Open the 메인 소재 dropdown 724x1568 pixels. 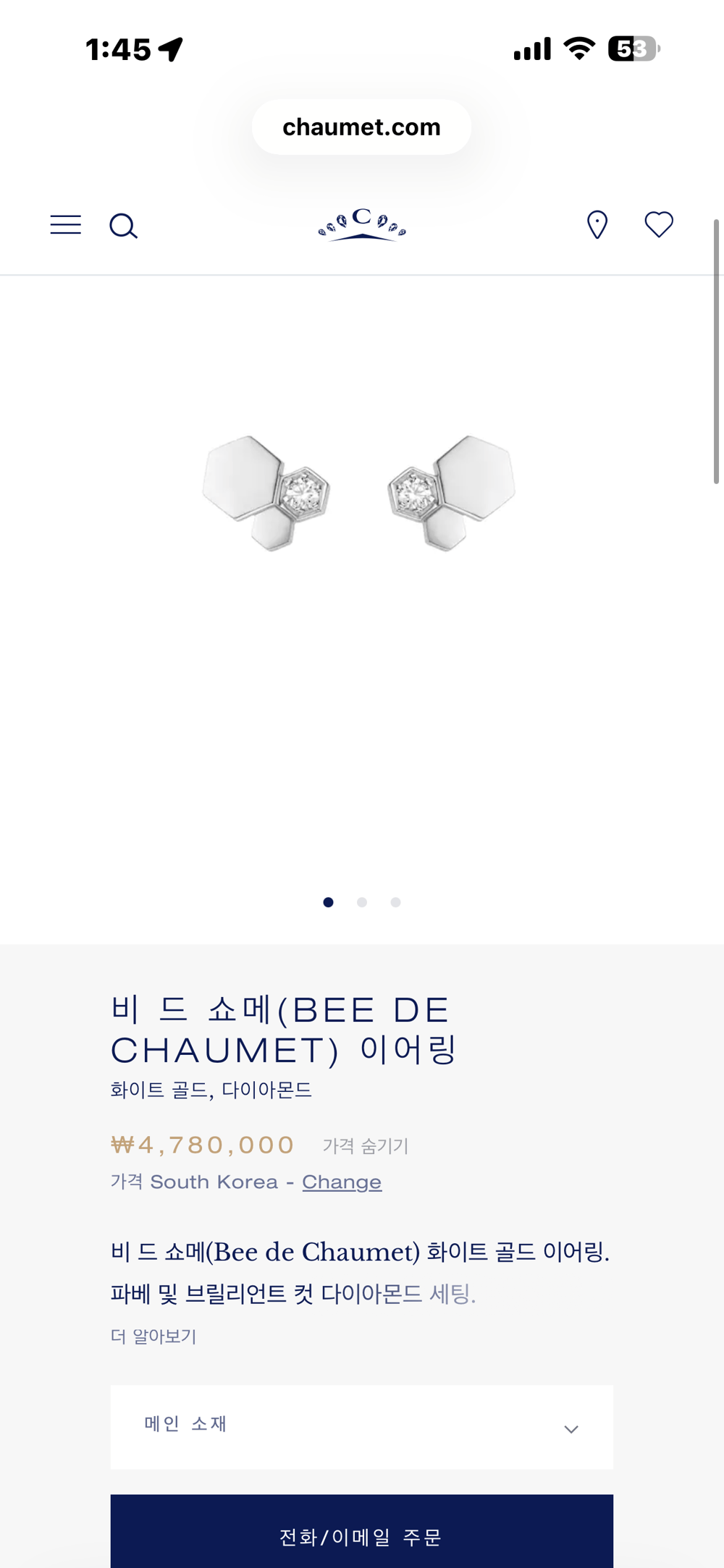(361, 1427)
